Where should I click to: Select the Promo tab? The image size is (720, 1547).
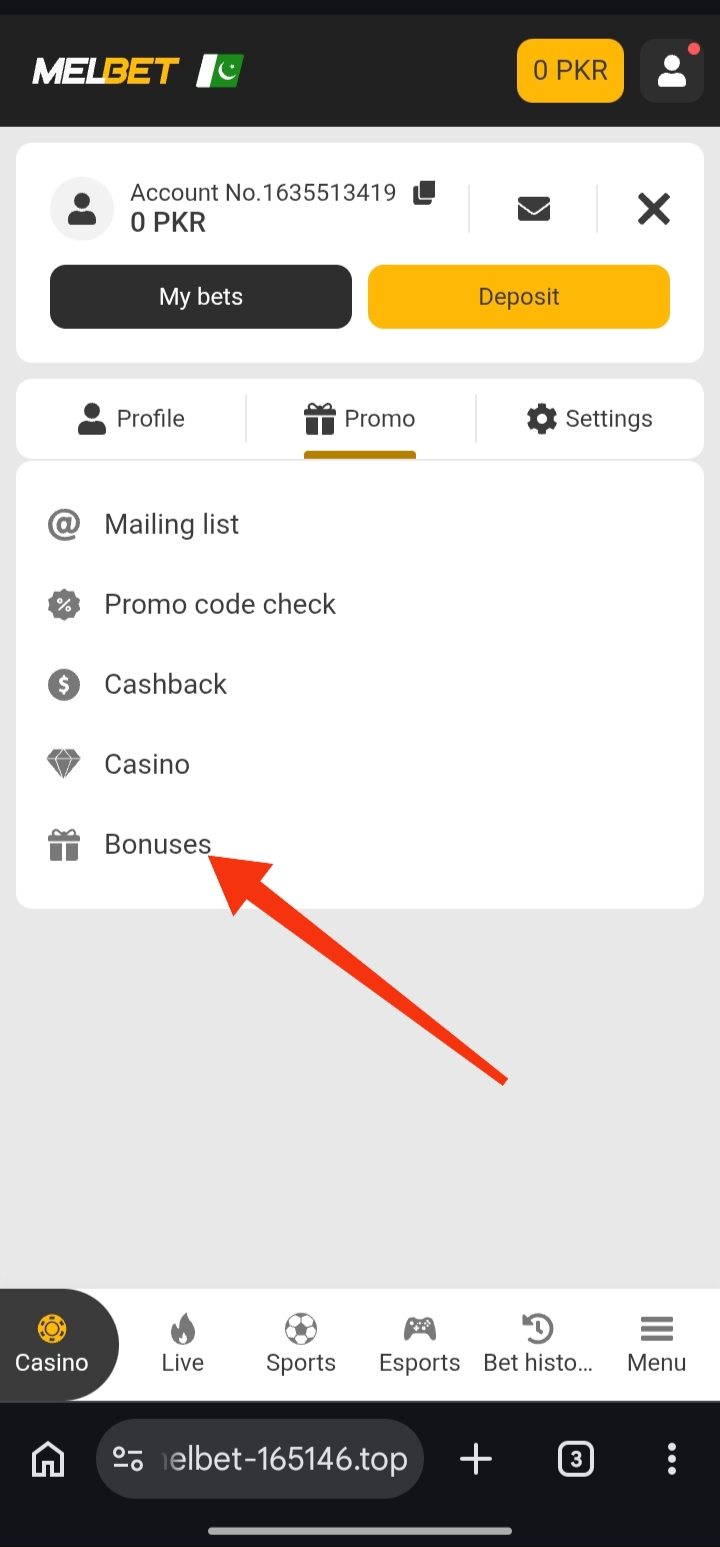tap(360, 418)
